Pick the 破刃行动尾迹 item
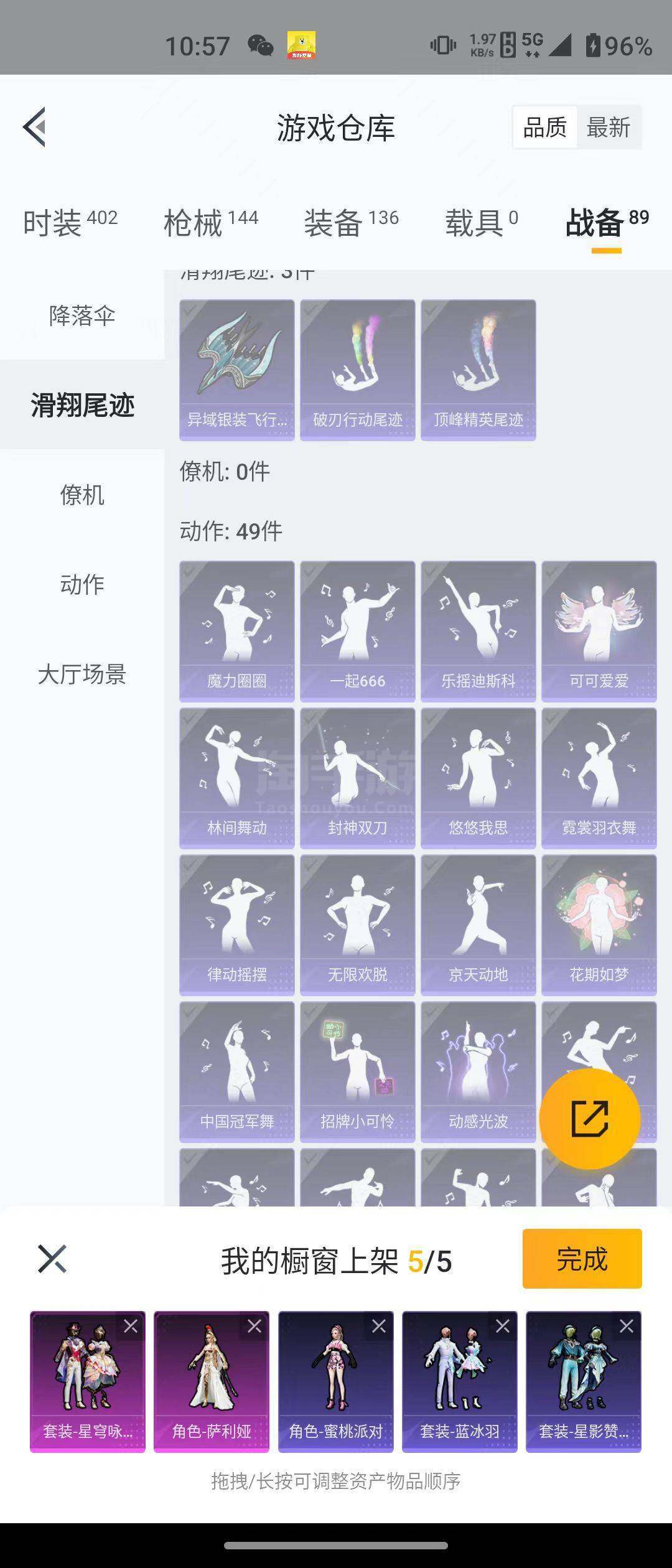This screenshot has height=1568, width=672. [x=357, y=370]
